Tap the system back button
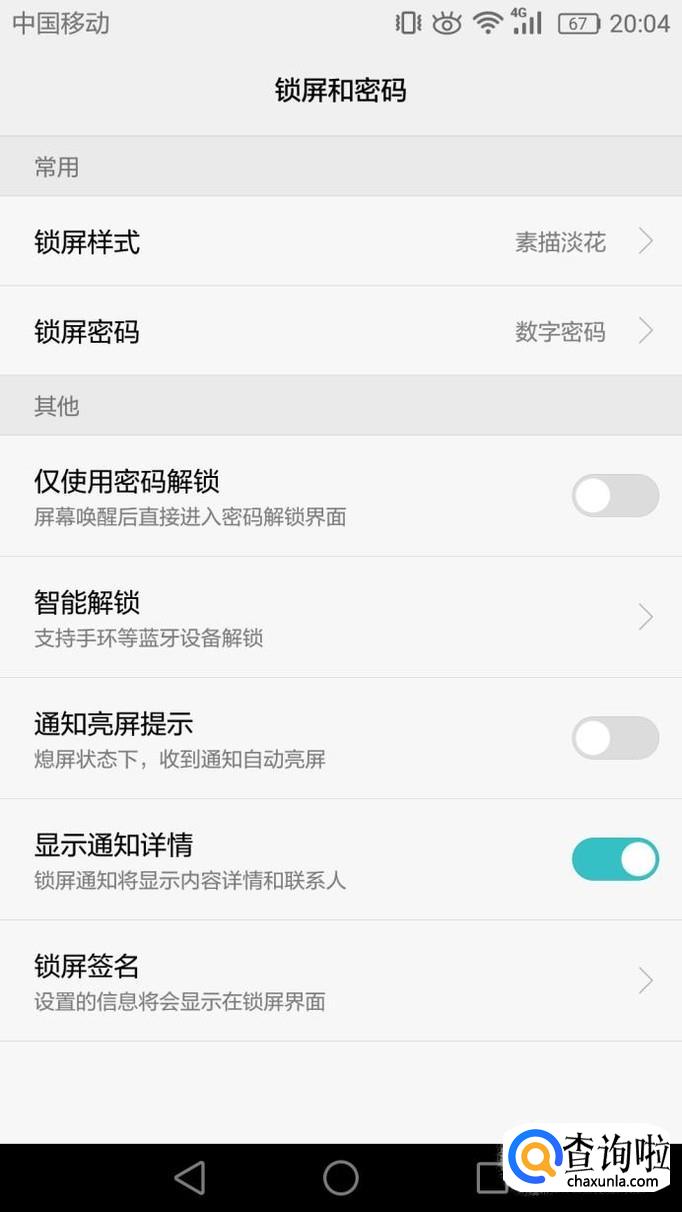Image resolution: width=682 pixels, height=1212 pixels. coord(189,1178)
